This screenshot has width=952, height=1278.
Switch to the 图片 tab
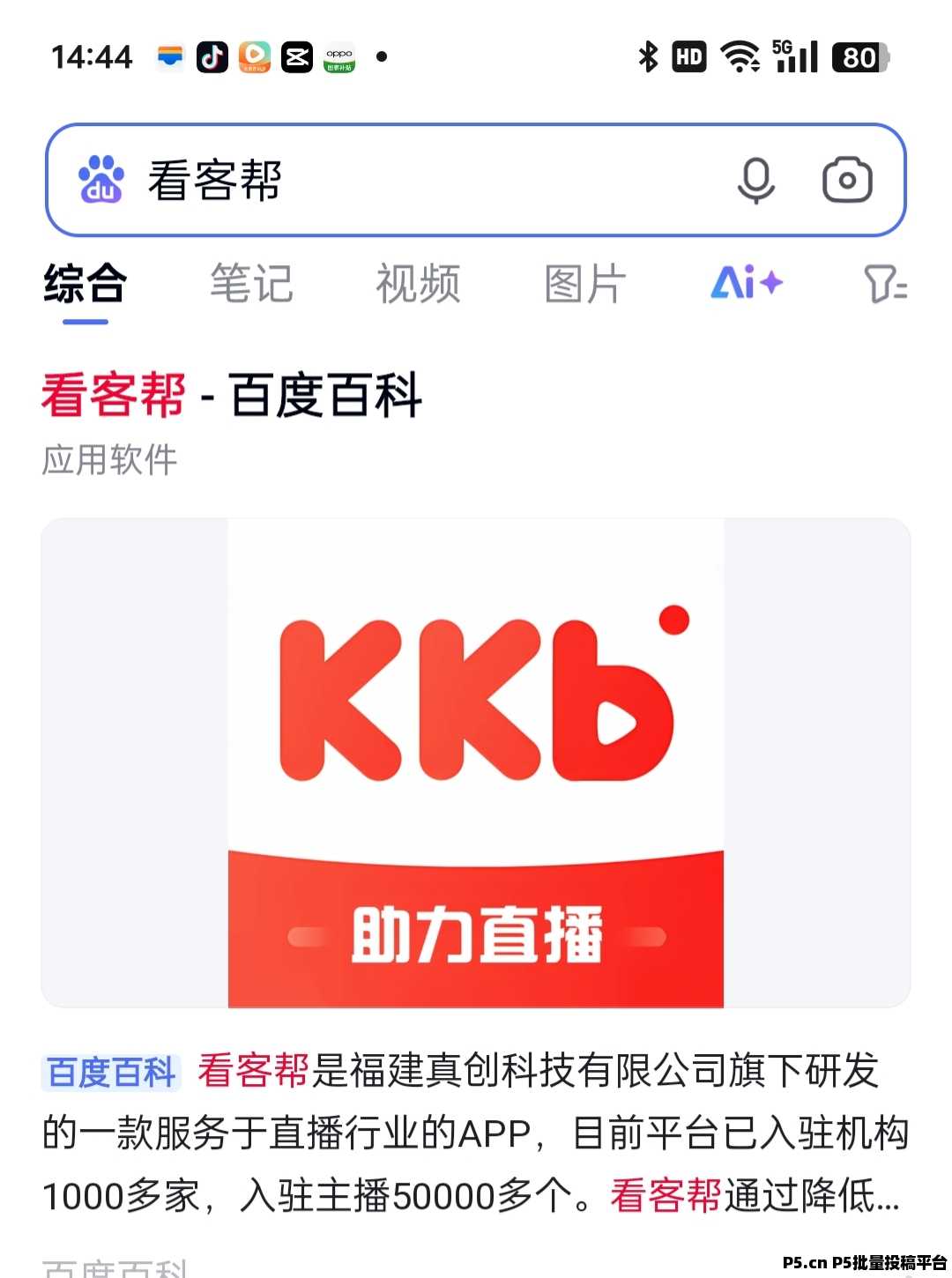pos(585,284)
